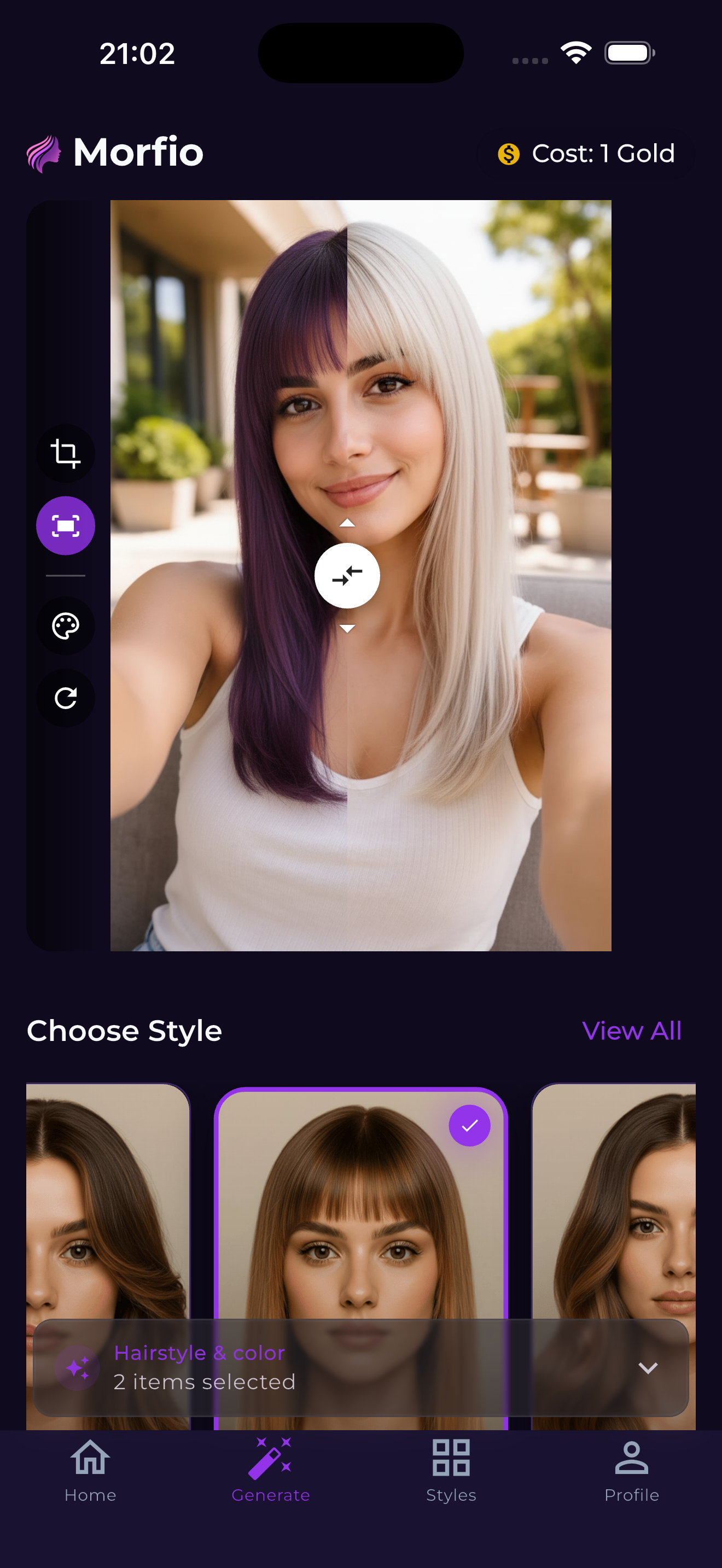Tap the before/after comparison handle
This screenshot has height=1568, width=722.
tap(347, 576)
